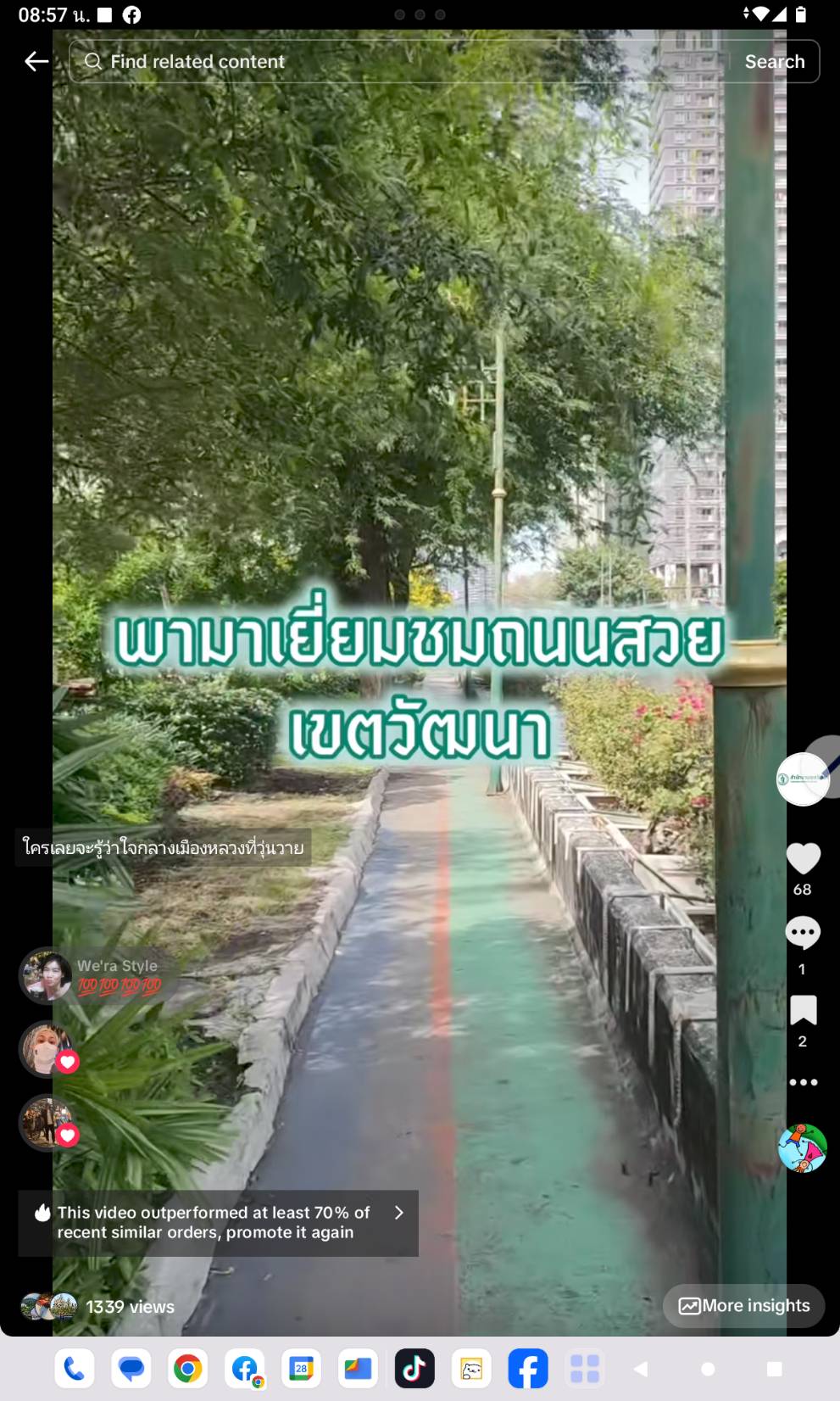Open TikTok from the taskbar
840x1401 pixels.
click(x=414, y=1369)
